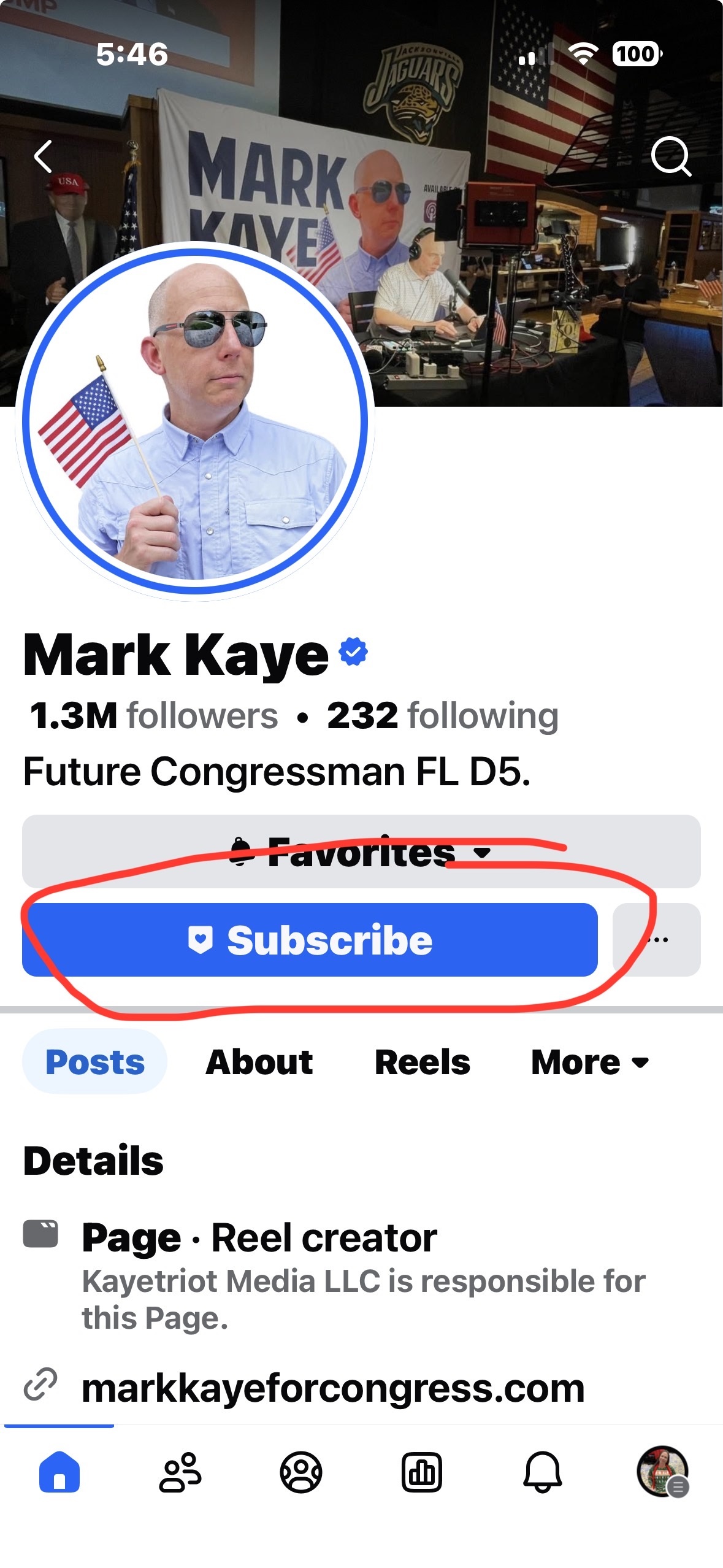Open the profile search icon

pyautogui.click(x=670, y=157)
